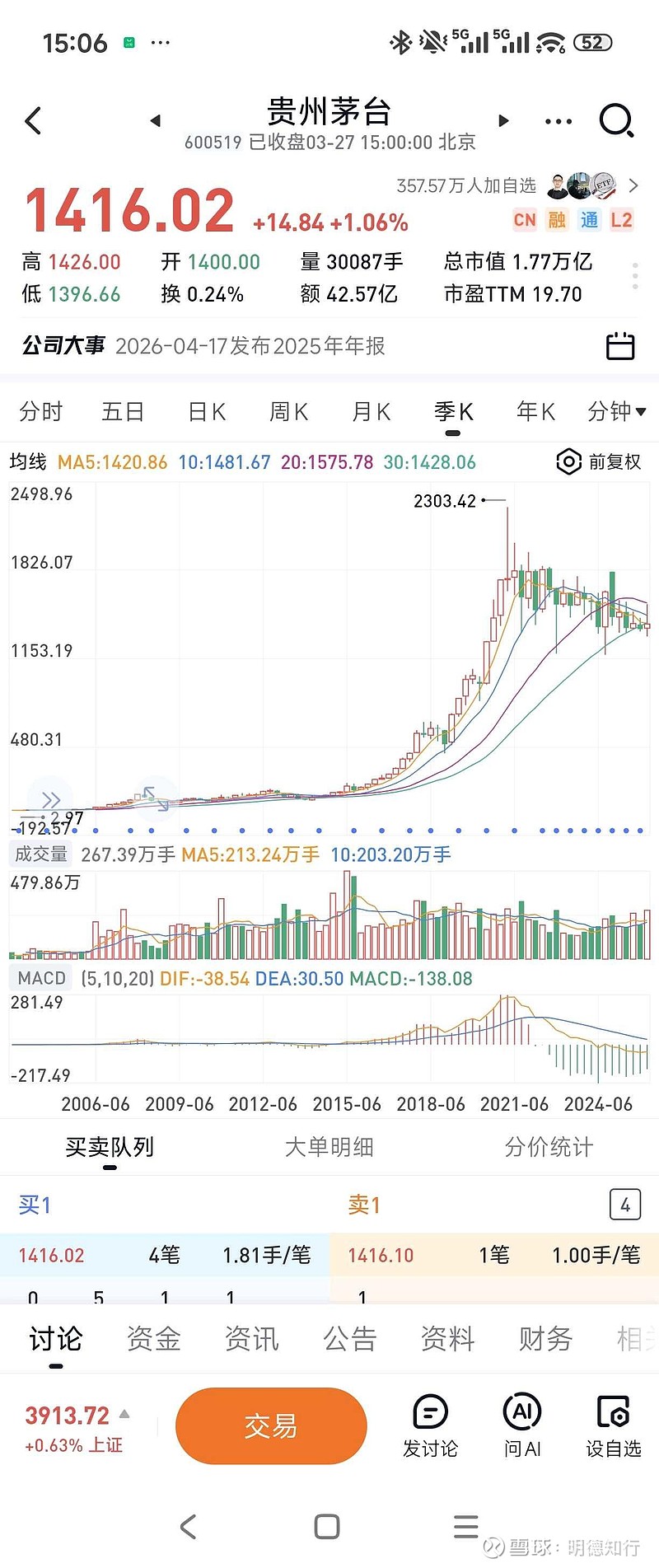Open the 问AI assistant icon
Screen dimensions: 659x1568
click(522, 1425)
